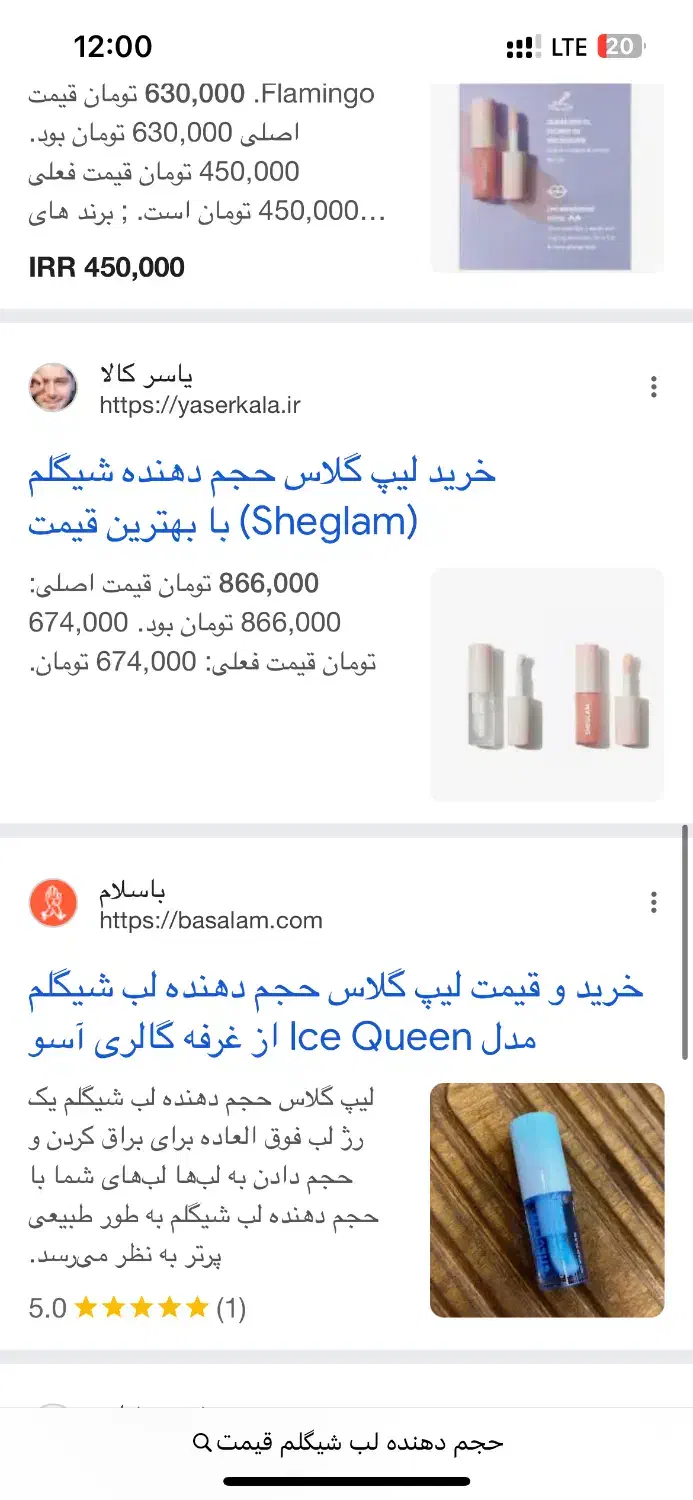The height and width of the screenshot is (1500, 693).
Task: Visit the basalam.com site header
Action: 210,906
